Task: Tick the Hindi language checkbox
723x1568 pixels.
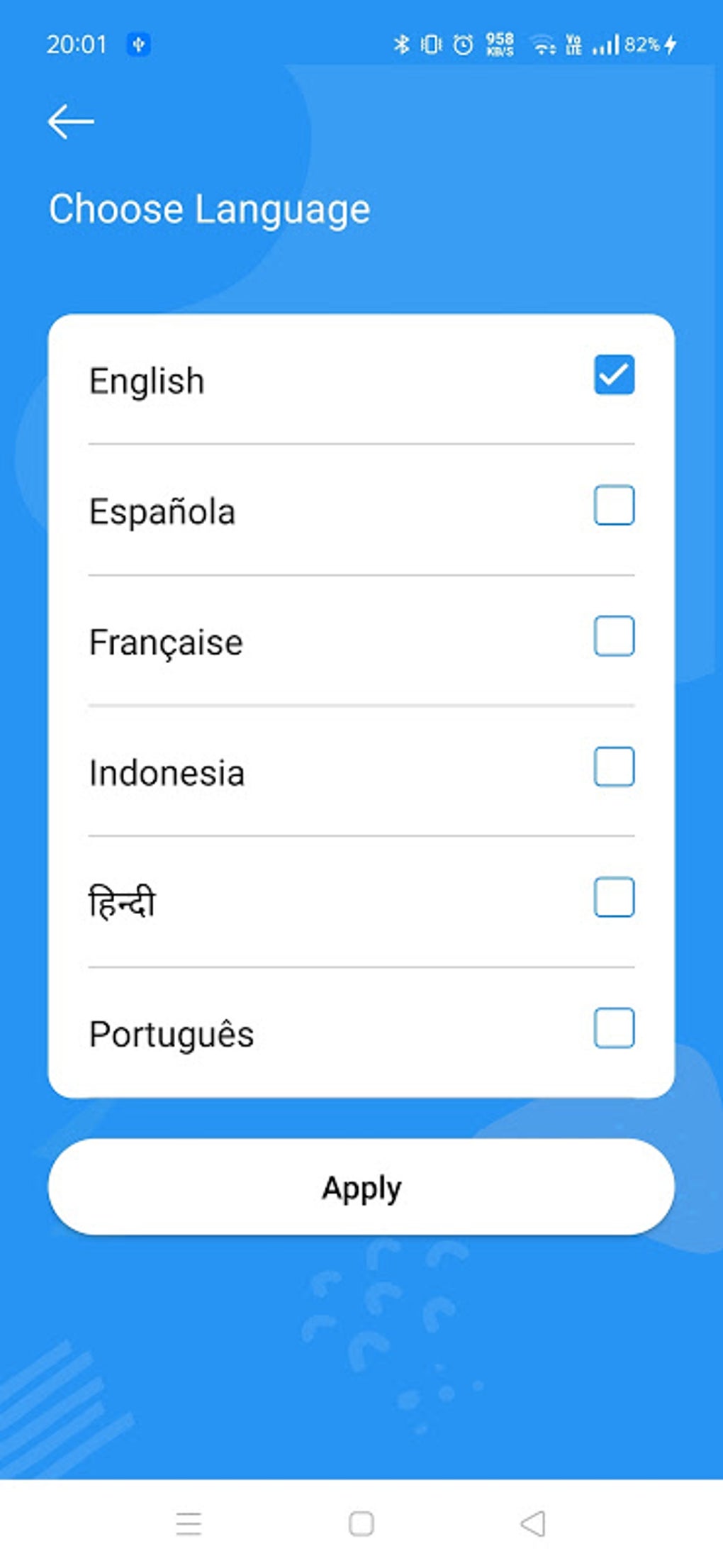Action: 614,897
